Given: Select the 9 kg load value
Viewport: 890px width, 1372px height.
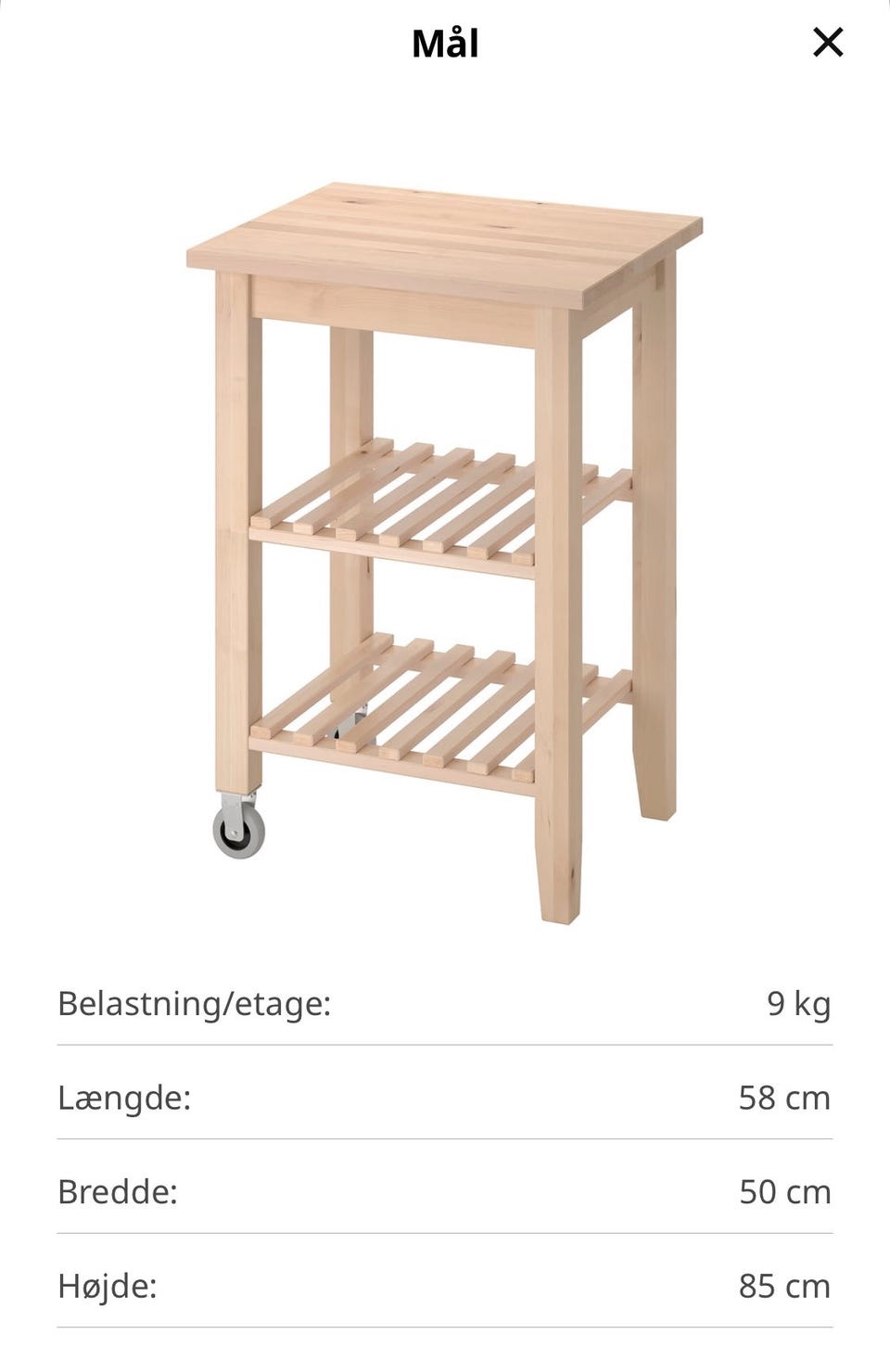Looking at the screenshot, I should point(798,1004).
